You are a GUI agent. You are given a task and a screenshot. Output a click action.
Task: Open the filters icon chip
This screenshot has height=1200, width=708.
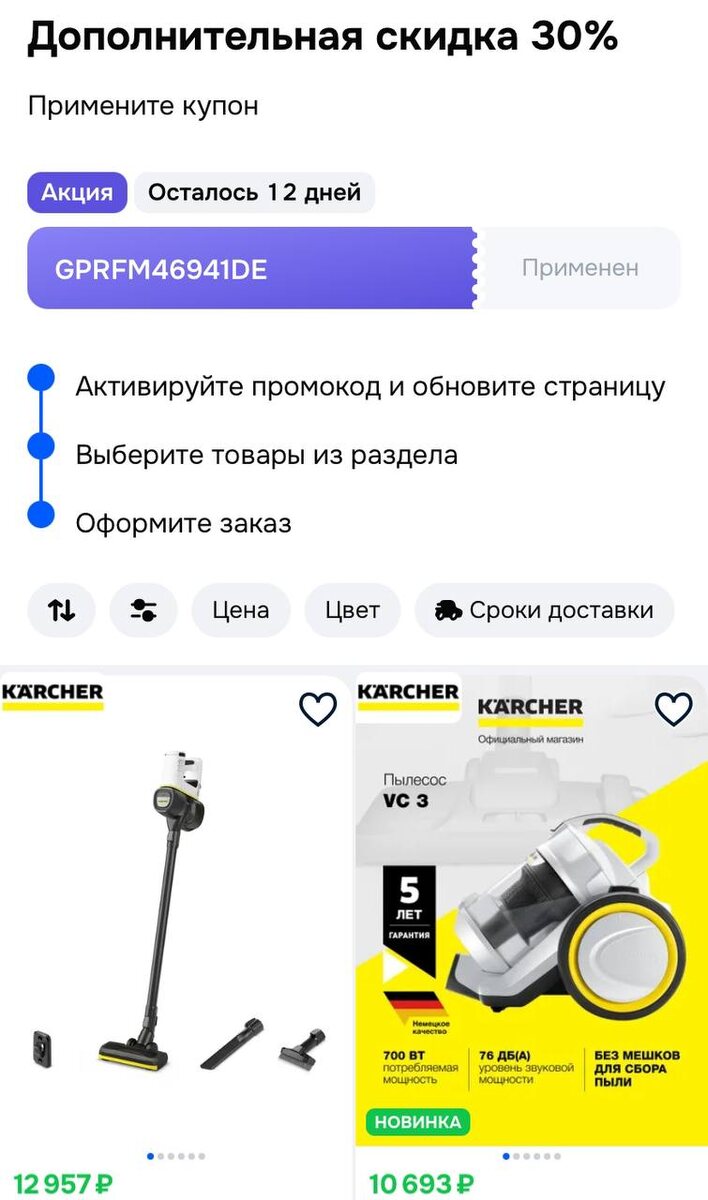143,610
